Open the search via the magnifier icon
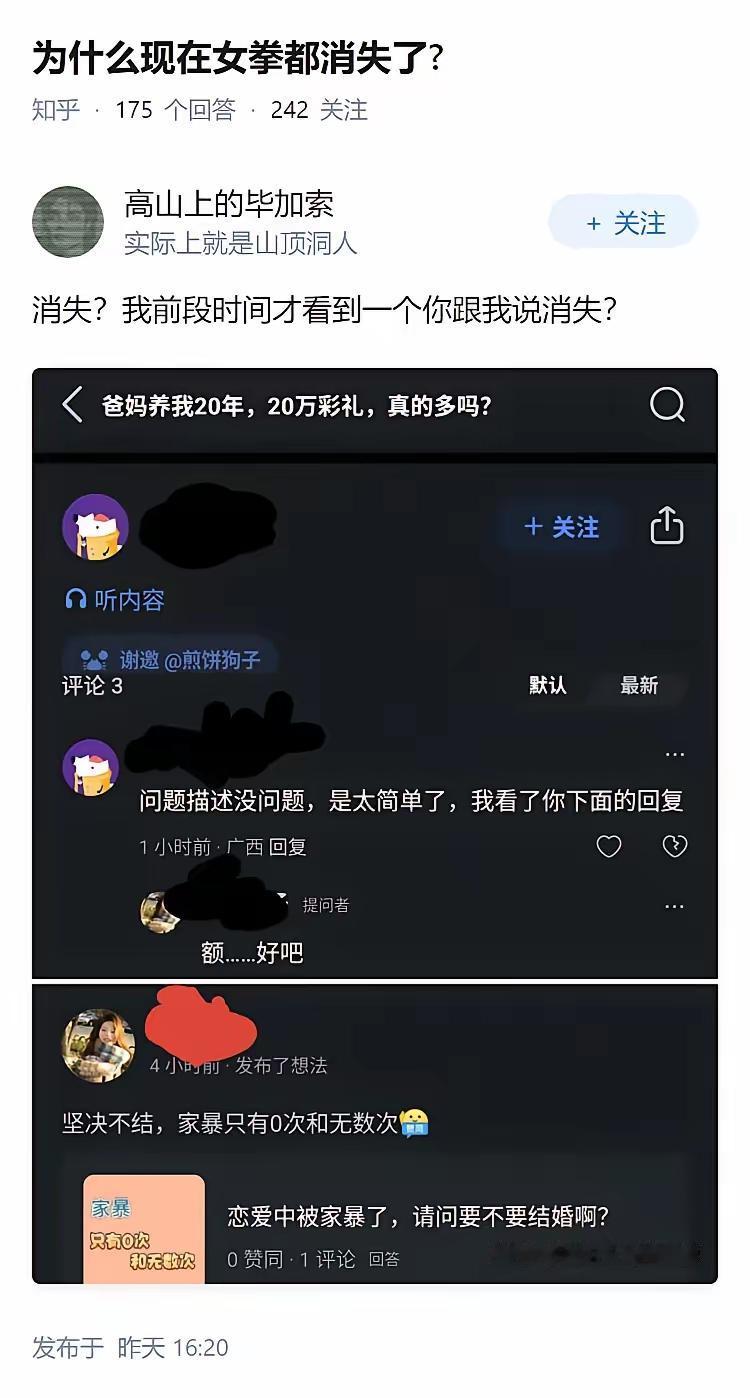 [x=666, y=405]
